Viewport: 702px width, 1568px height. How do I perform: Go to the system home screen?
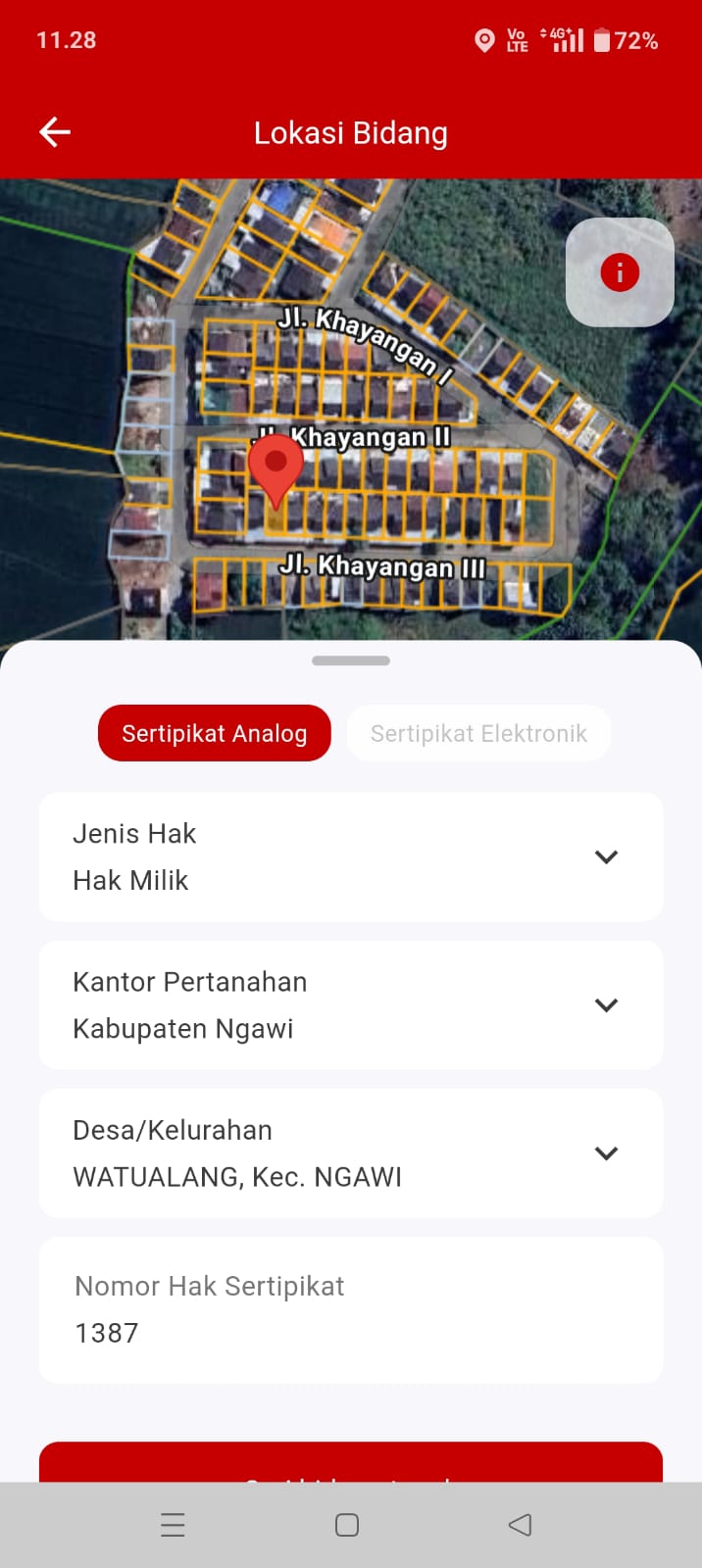(347, 1525)
